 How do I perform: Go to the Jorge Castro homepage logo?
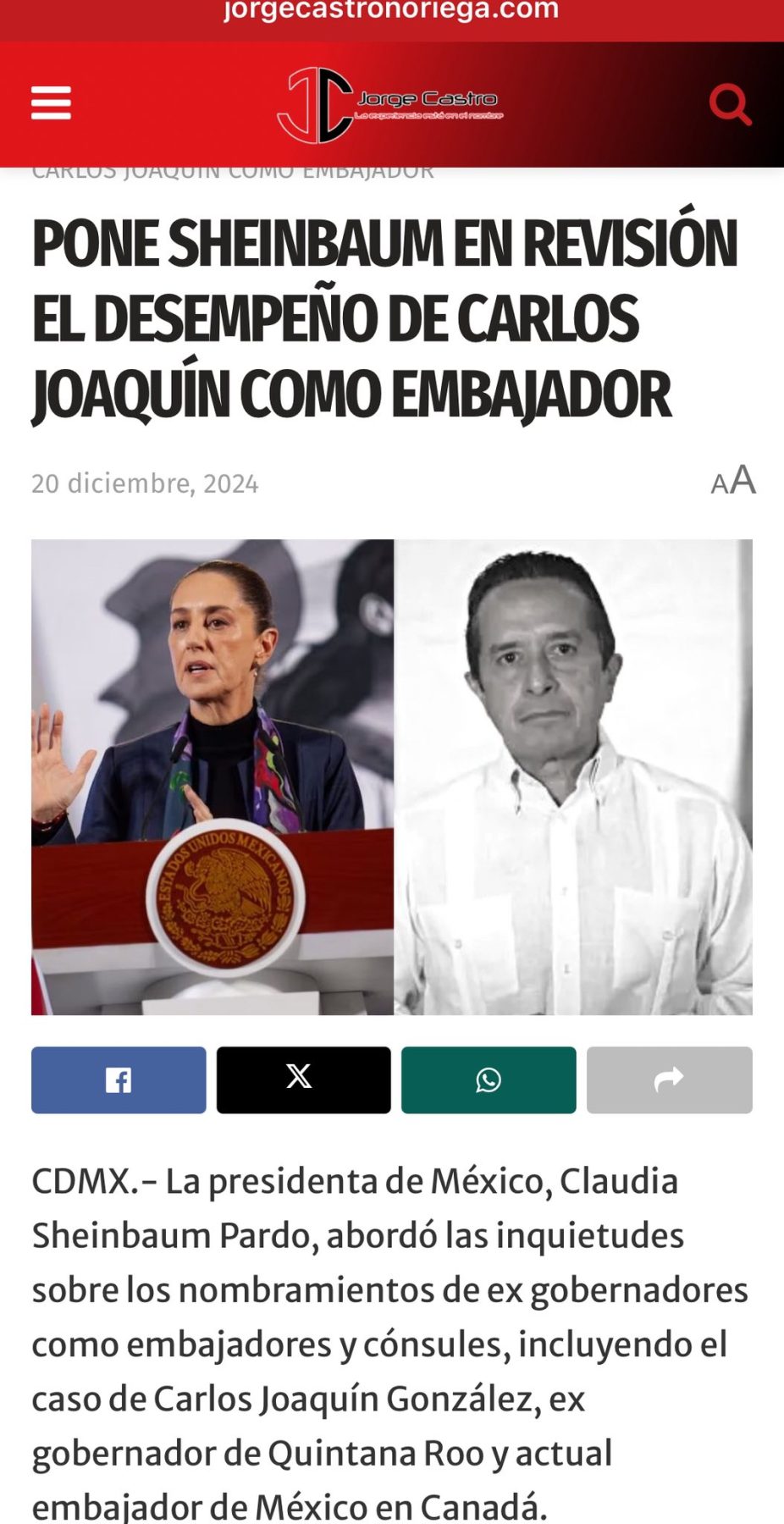click(x=390, y=105)
